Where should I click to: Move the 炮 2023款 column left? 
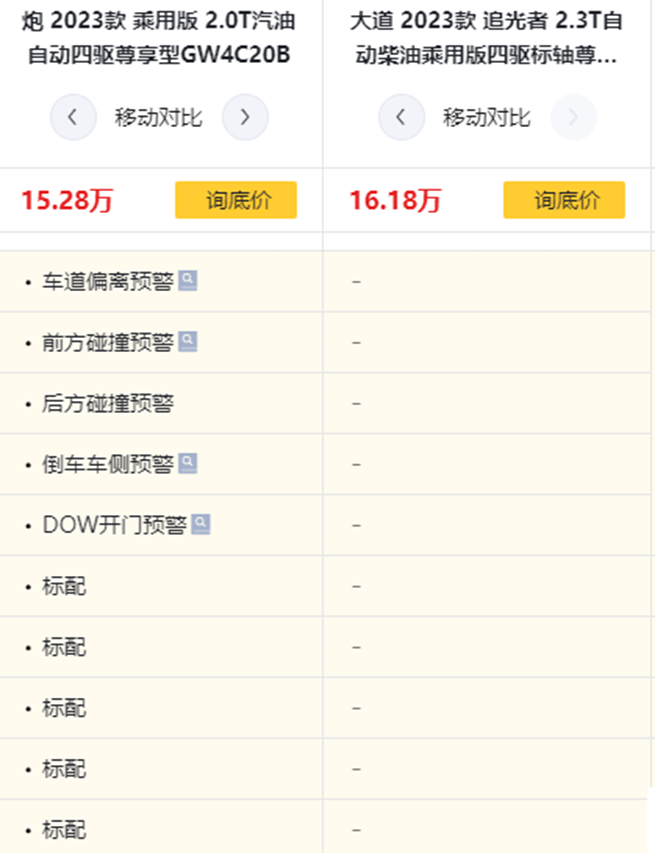tap(73, 118)
